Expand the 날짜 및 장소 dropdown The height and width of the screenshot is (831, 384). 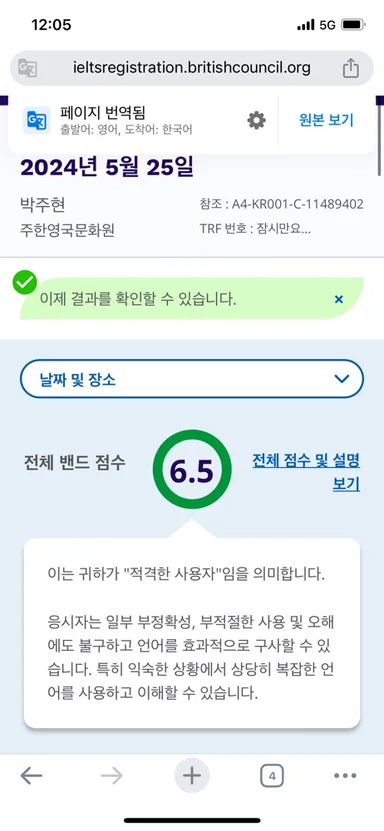pos(192,379)
